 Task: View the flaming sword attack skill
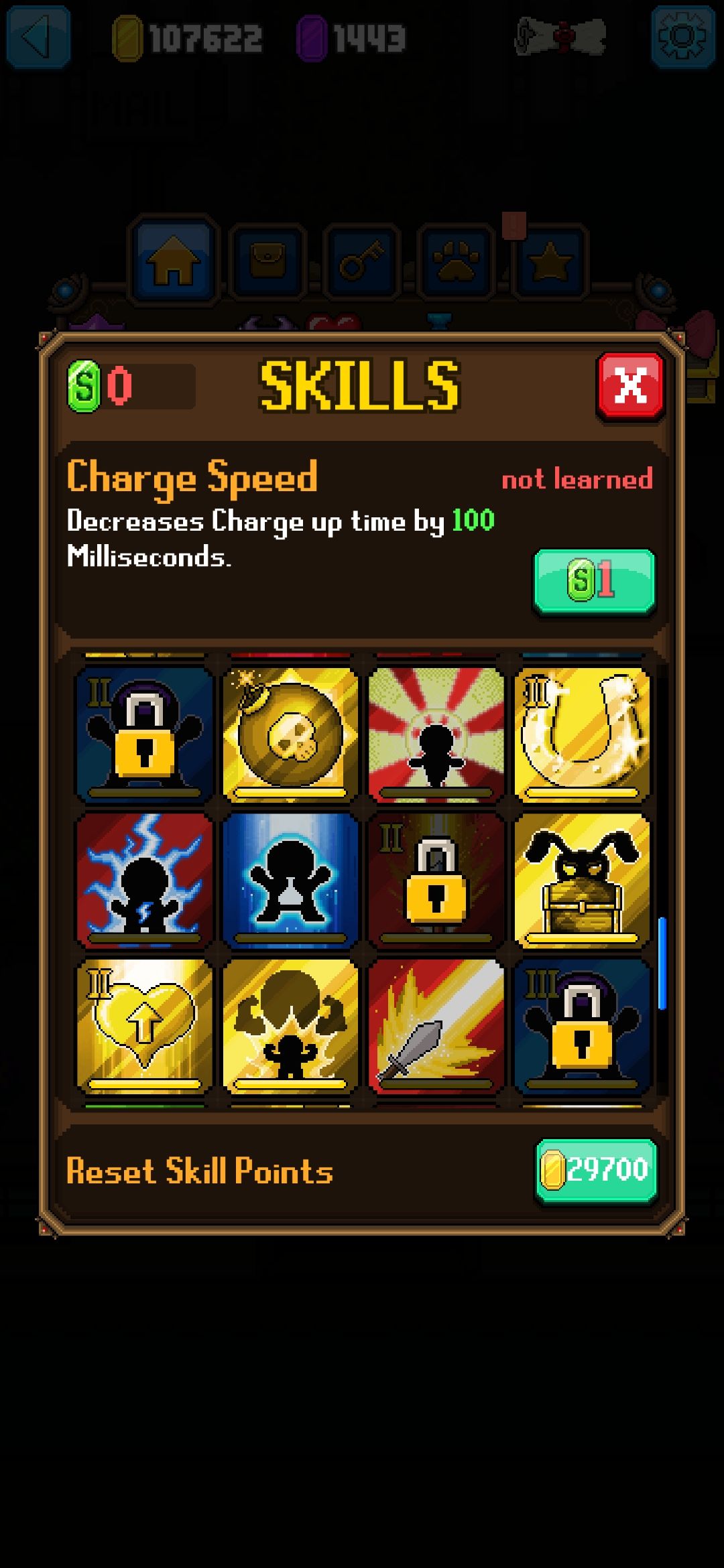pyautogui.click(x=434, y=1025)
